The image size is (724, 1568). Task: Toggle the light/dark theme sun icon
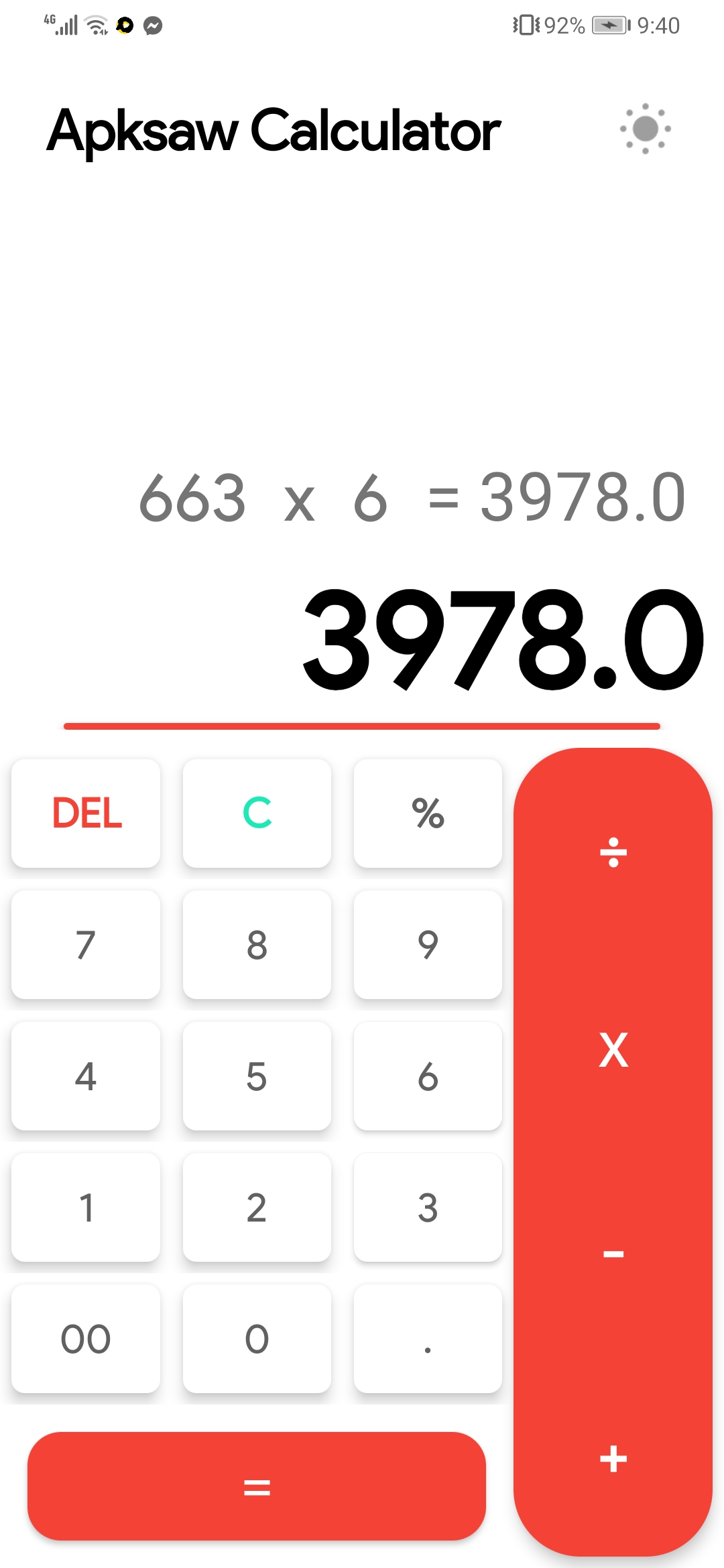[x=645, y=129]
